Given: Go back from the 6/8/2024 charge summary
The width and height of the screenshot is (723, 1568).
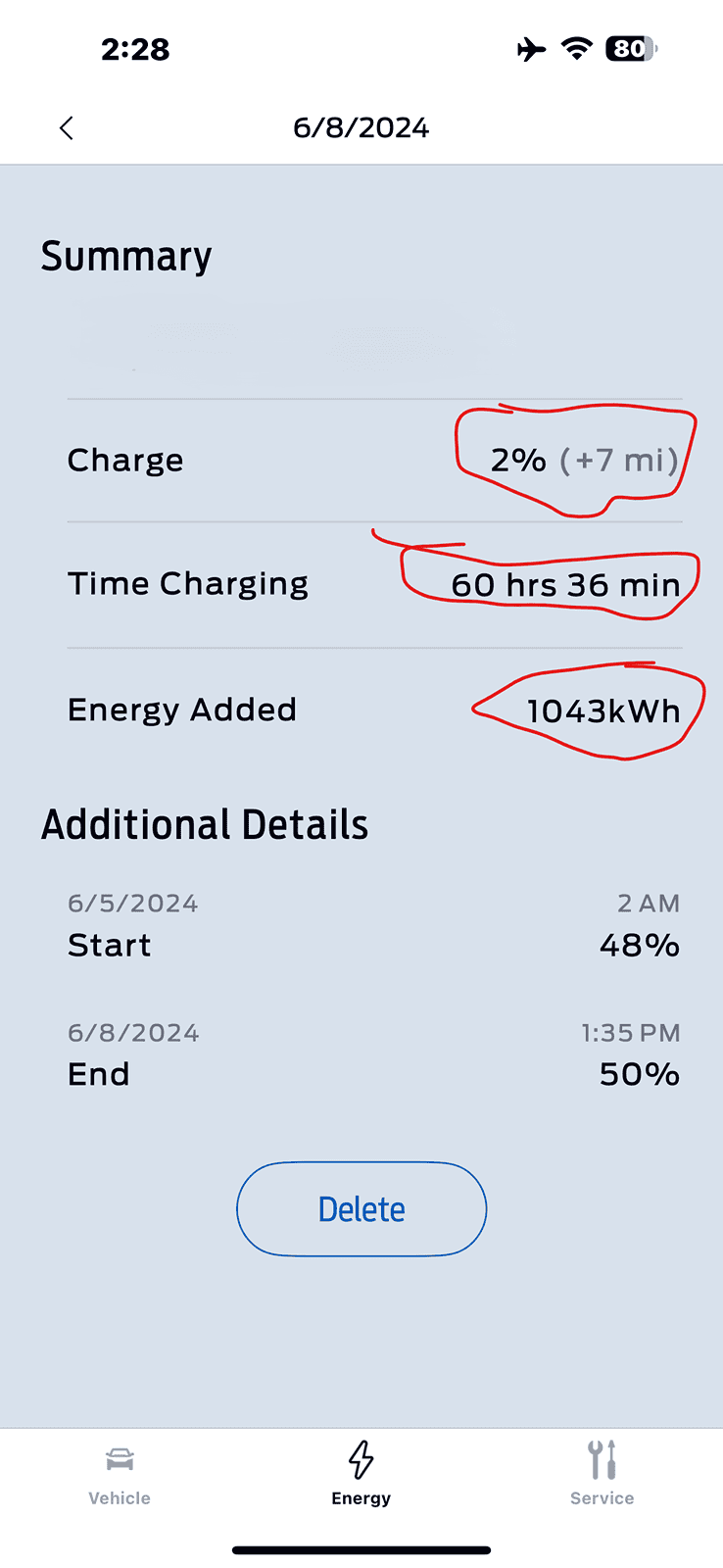Looking at the screenshot, I should 67,128.
